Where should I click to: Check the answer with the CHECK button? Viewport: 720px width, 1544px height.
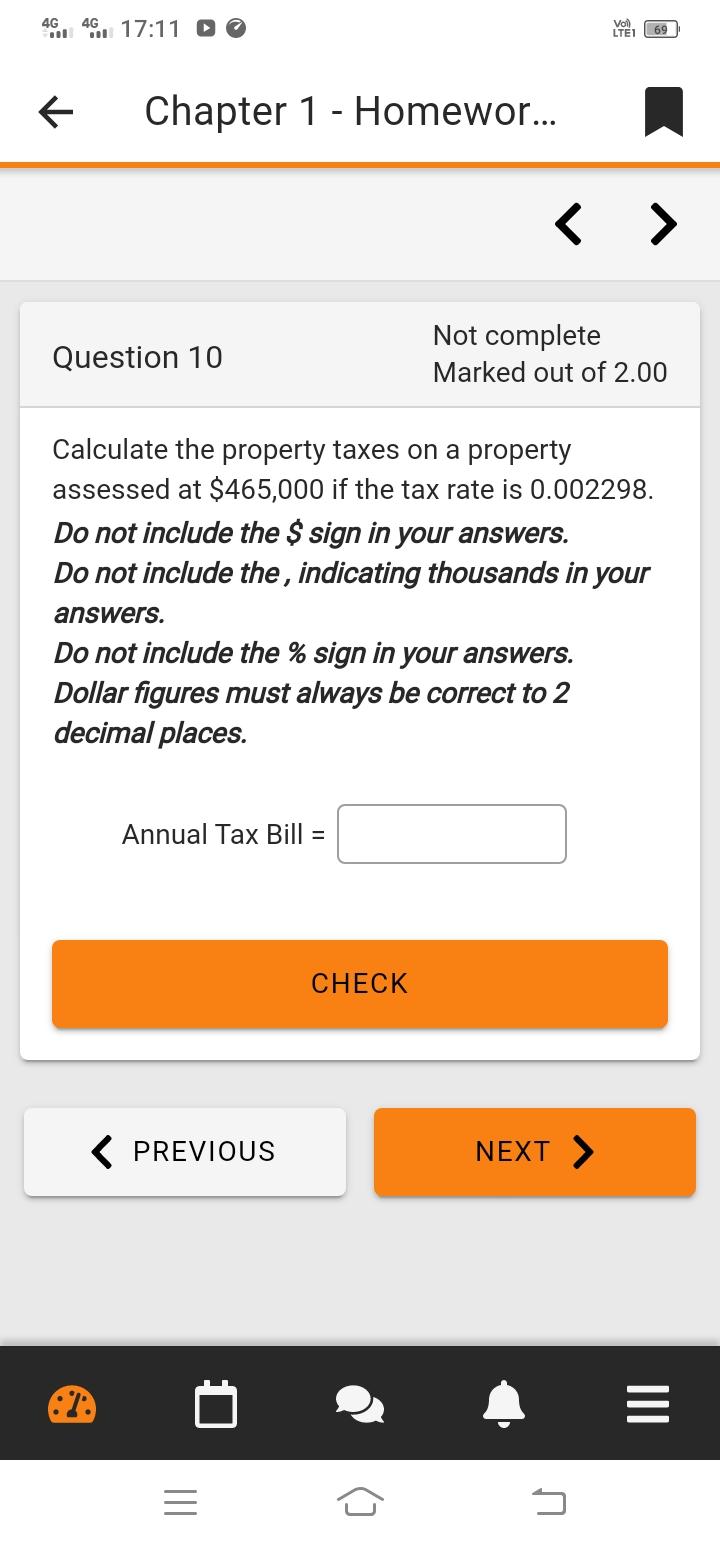pos(360,984)
